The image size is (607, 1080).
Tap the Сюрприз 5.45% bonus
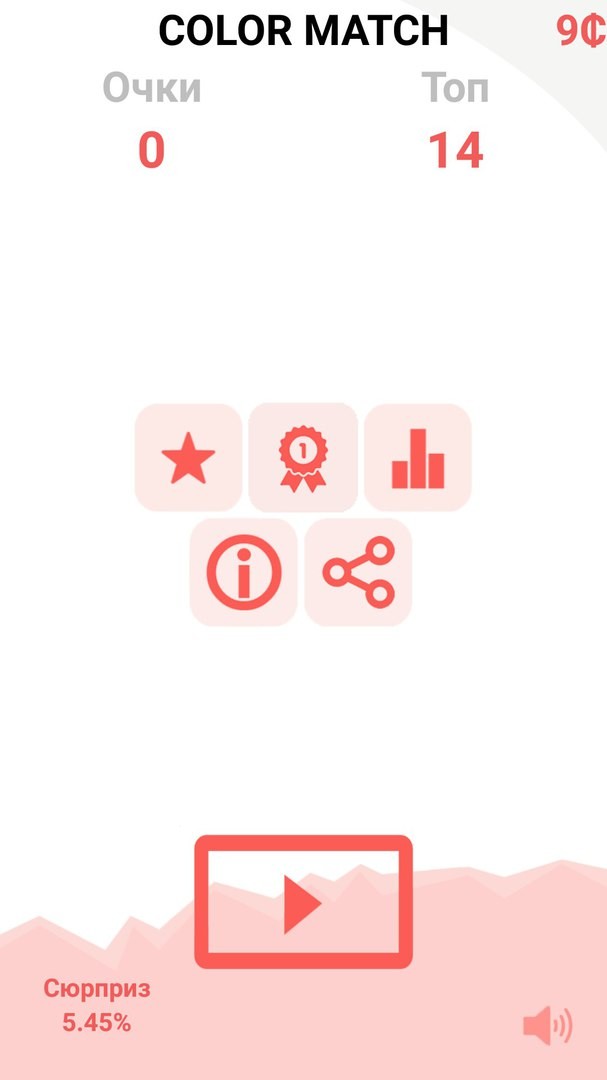(96, 1006)
